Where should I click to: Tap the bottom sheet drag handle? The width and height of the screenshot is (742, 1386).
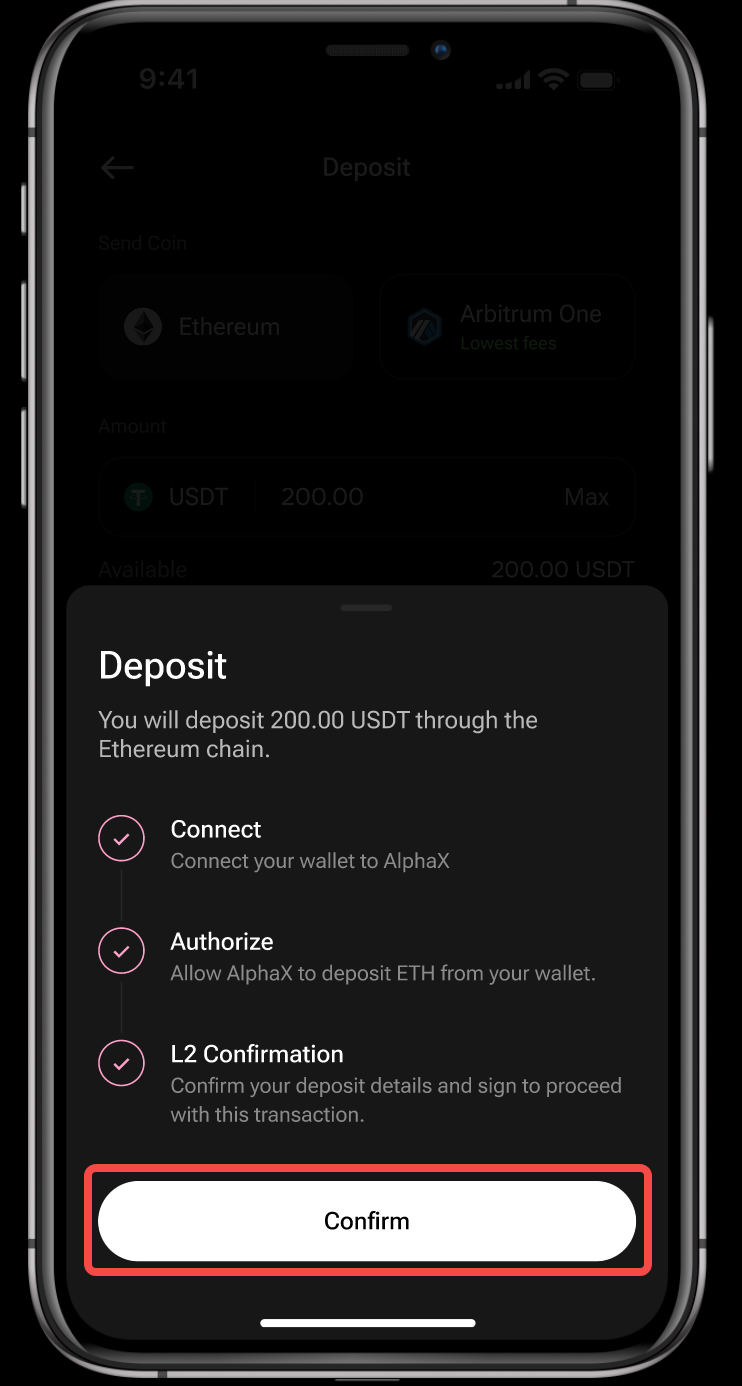tap(366, 607)
